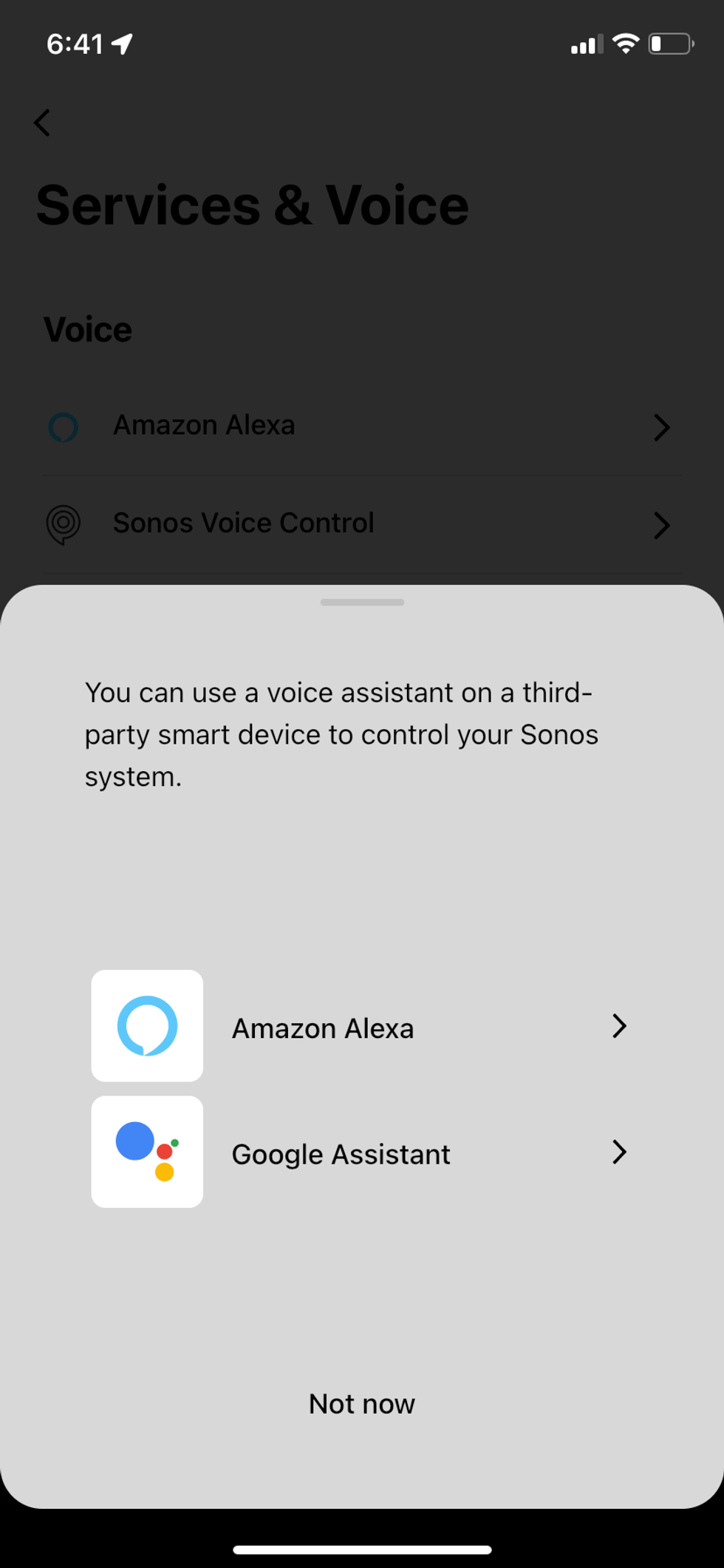The width and height of the screenshot is (724, 1568).
Task: Tap the location arrow next to the clock
Action: [x=123, y=44]
